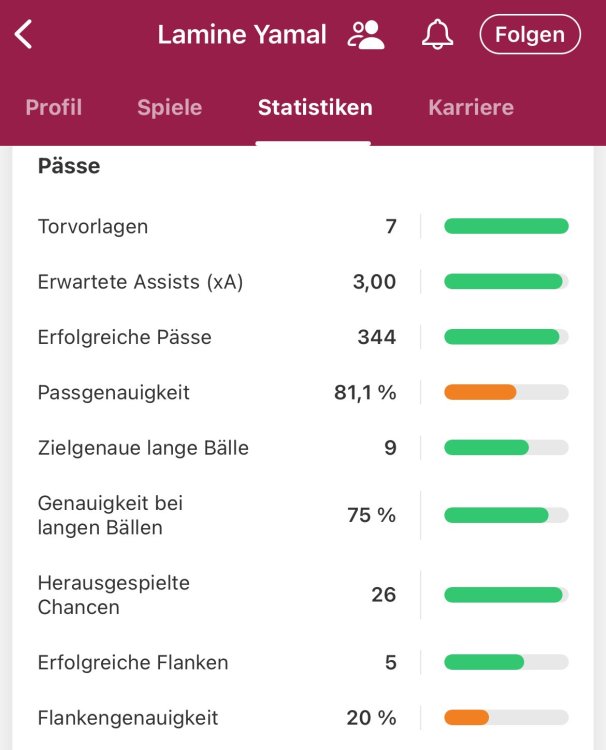Switch to the Spiele tab

[169, 108]
